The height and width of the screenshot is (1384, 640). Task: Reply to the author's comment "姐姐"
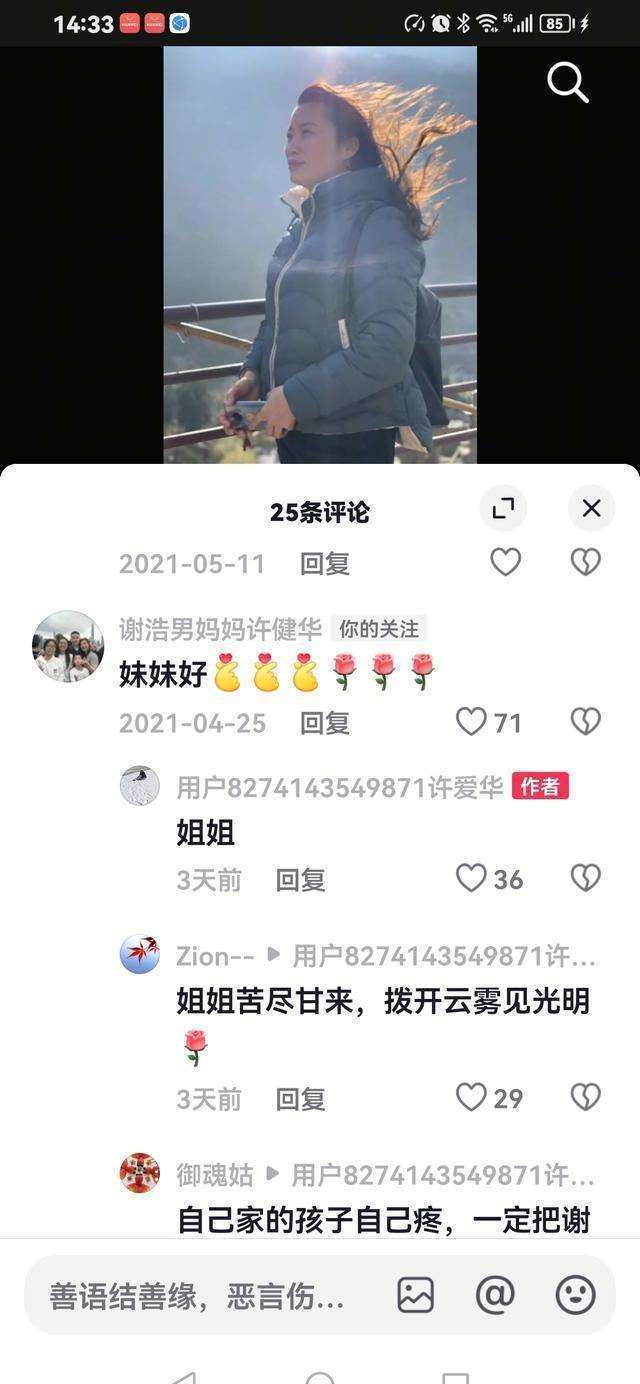pyautogui.click(x=301, y=880)
